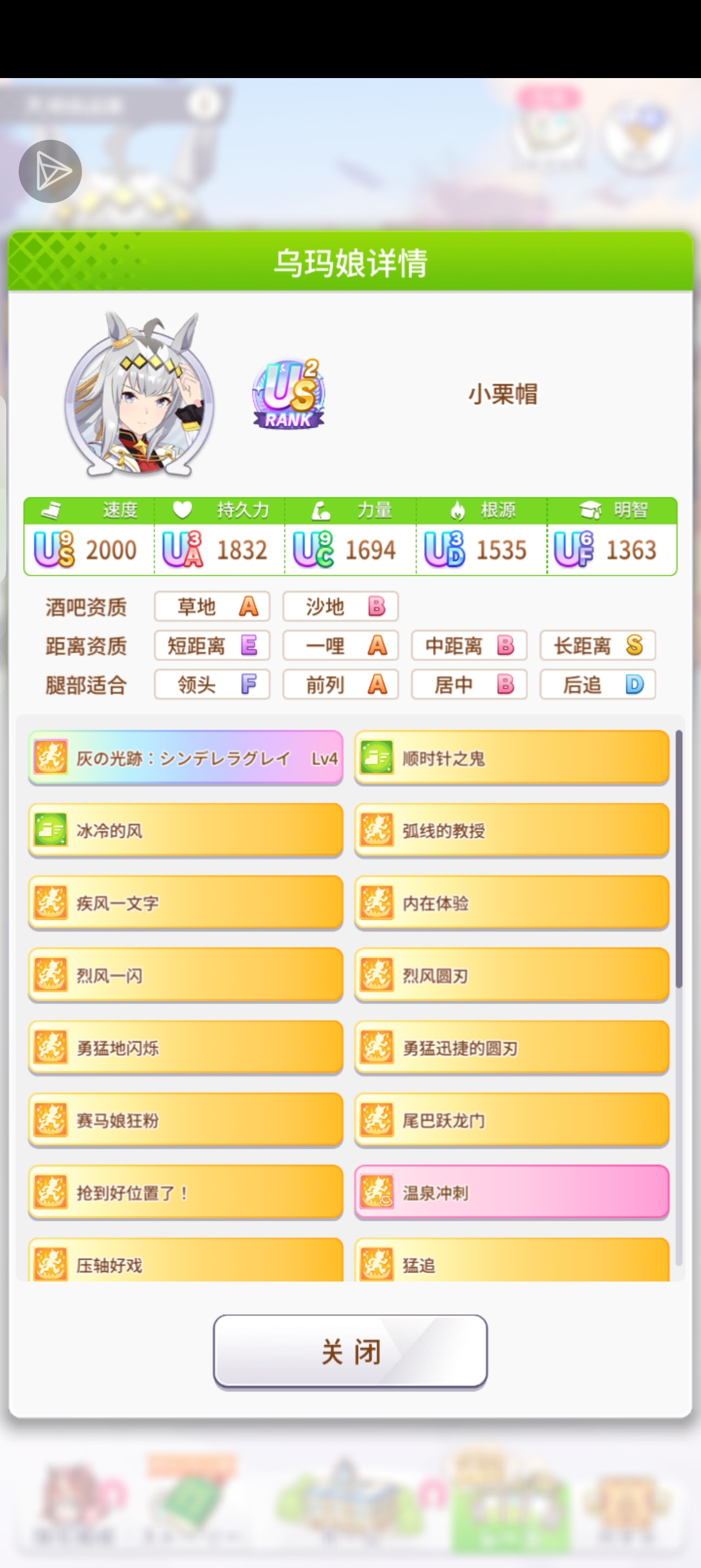Show the 赛马娘狂粉 skill description
Screen dimensions: 701x1568
click(185, 1120)
